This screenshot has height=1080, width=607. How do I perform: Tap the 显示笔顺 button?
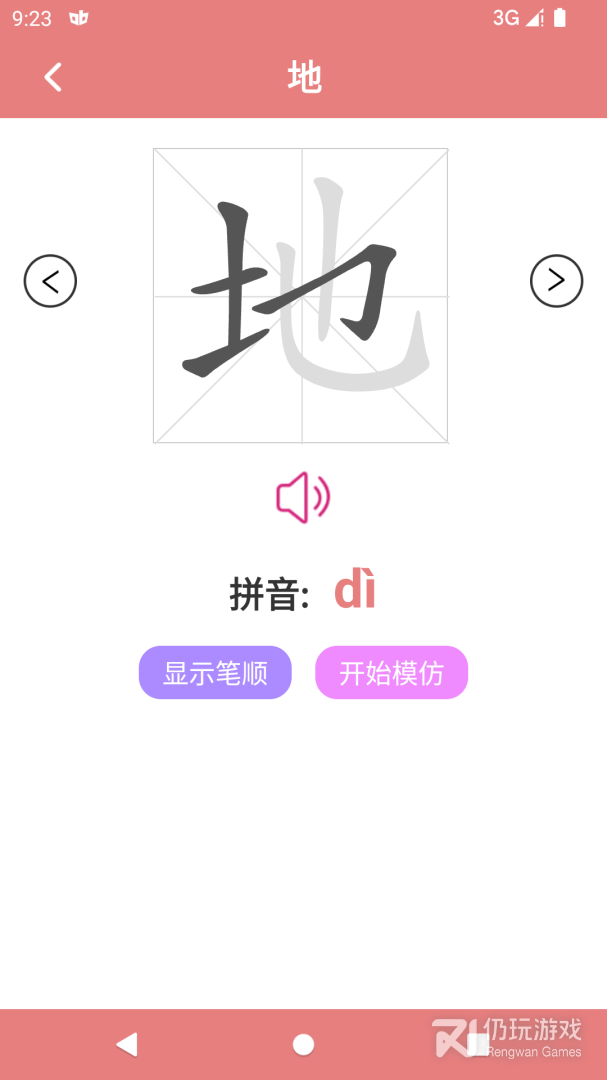click(x=215, y=673)
